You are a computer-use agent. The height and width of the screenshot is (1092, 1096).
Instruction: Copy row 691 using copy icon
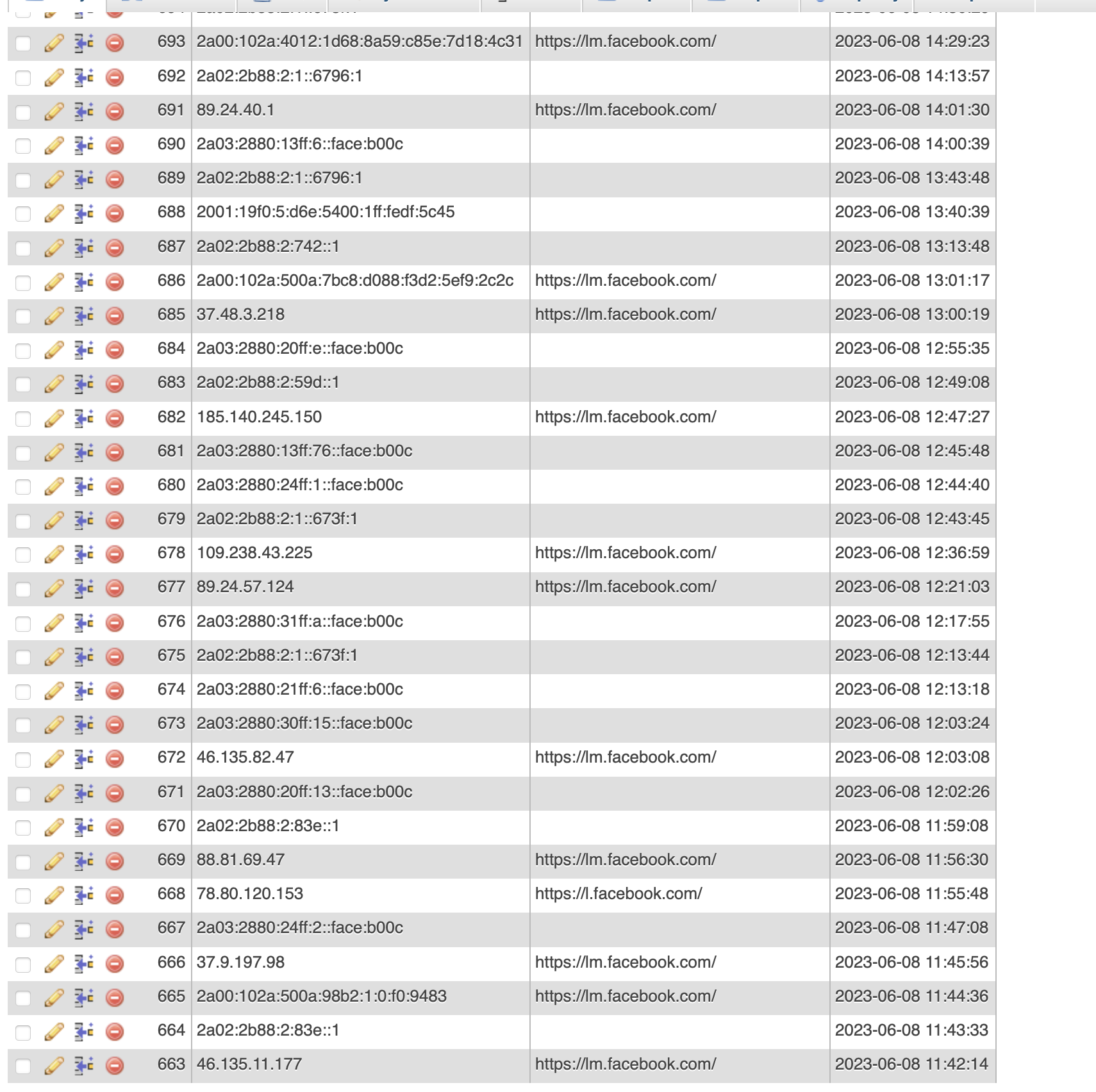pyautogui.click(x=84, y=112)
